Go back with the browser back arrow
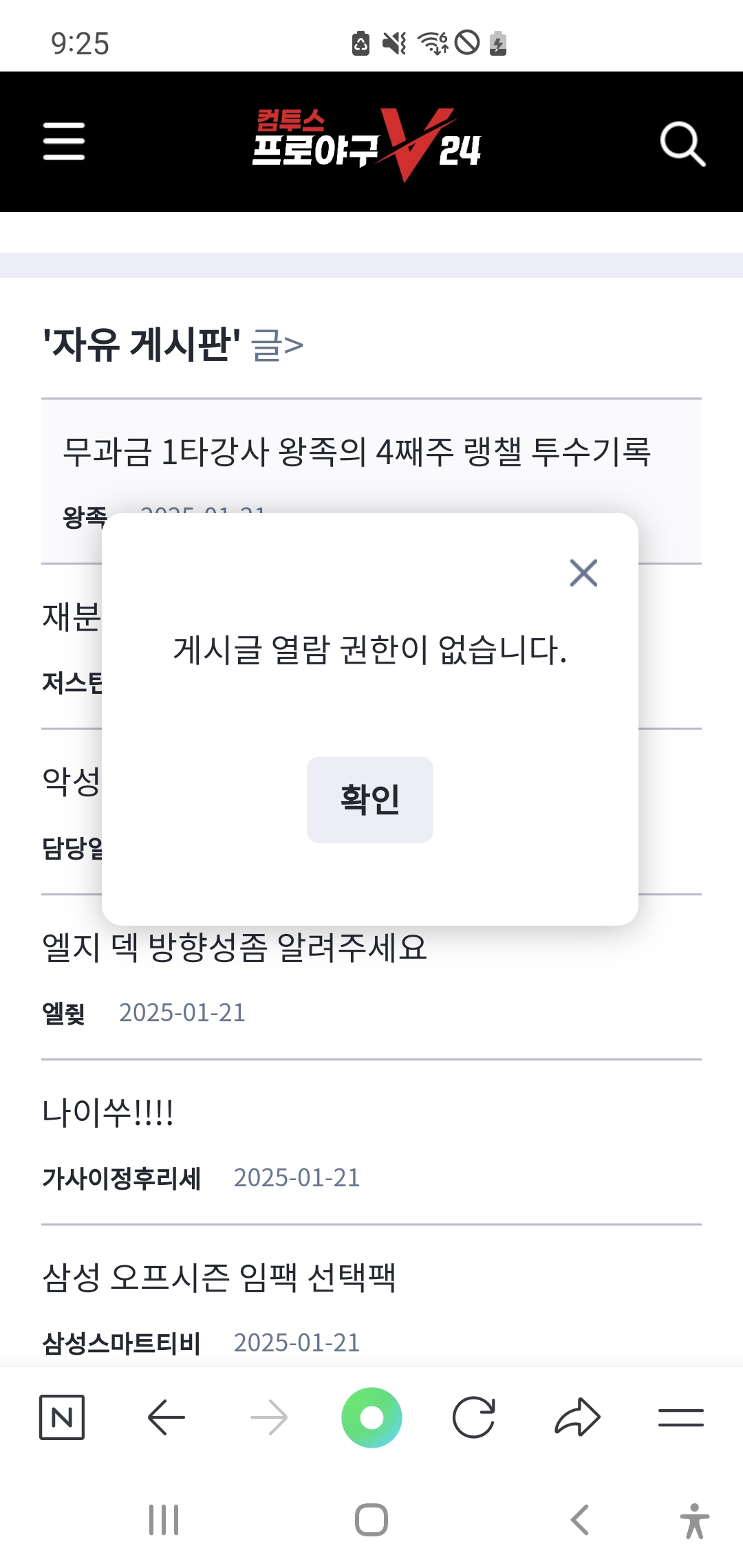 click(166, 1417)
